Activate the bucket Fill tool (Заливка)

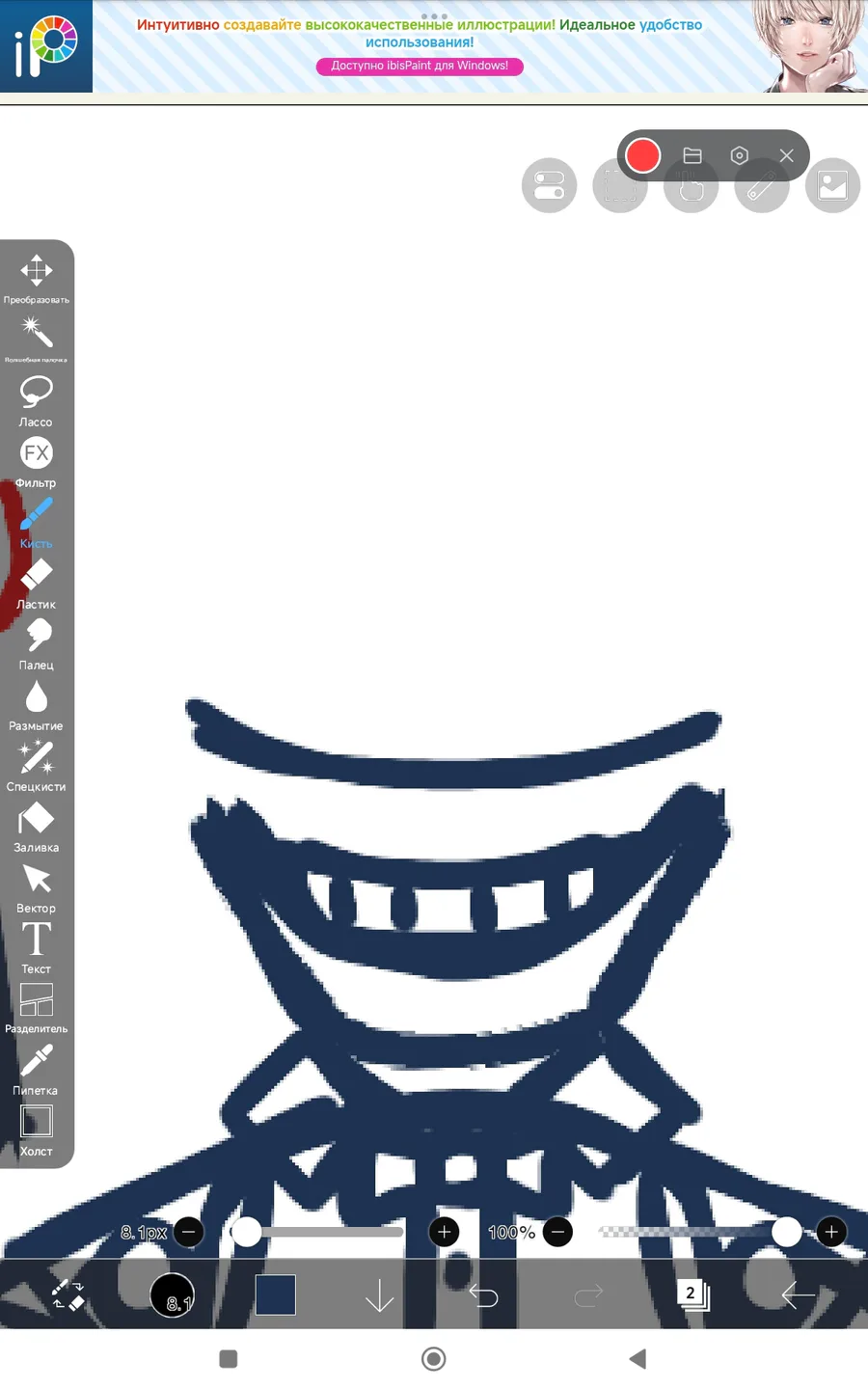[37, 827]
